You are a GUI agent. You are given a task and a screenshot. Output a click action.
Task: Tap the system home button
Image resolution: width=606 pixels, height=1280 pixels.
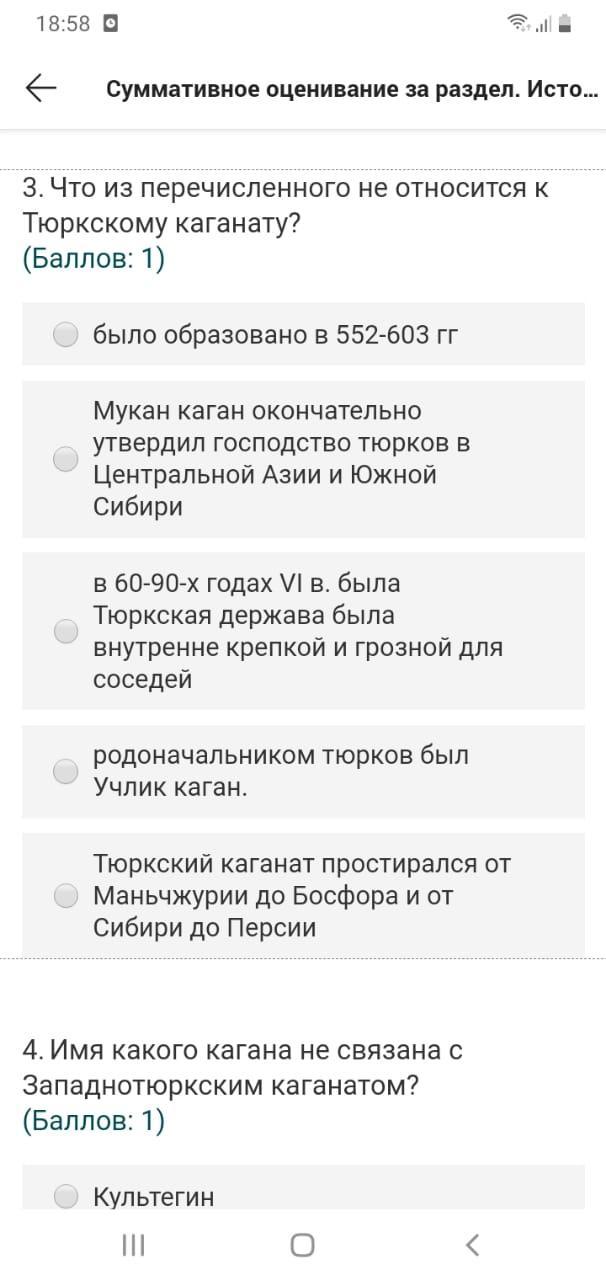tap(302, 1245)
